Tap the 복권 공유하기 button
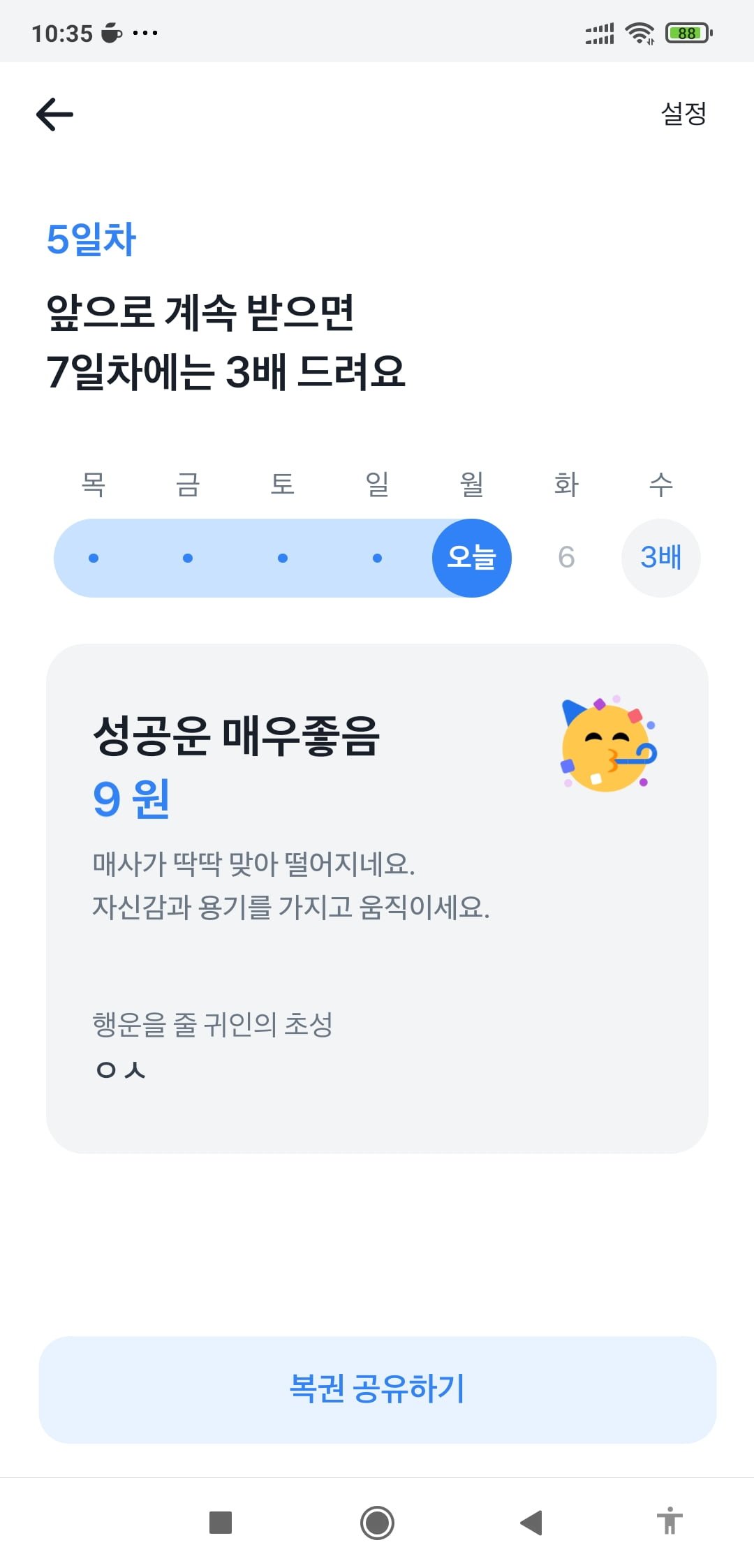The width and height of the screenshot is (754, 1568). coord(377,1389)
